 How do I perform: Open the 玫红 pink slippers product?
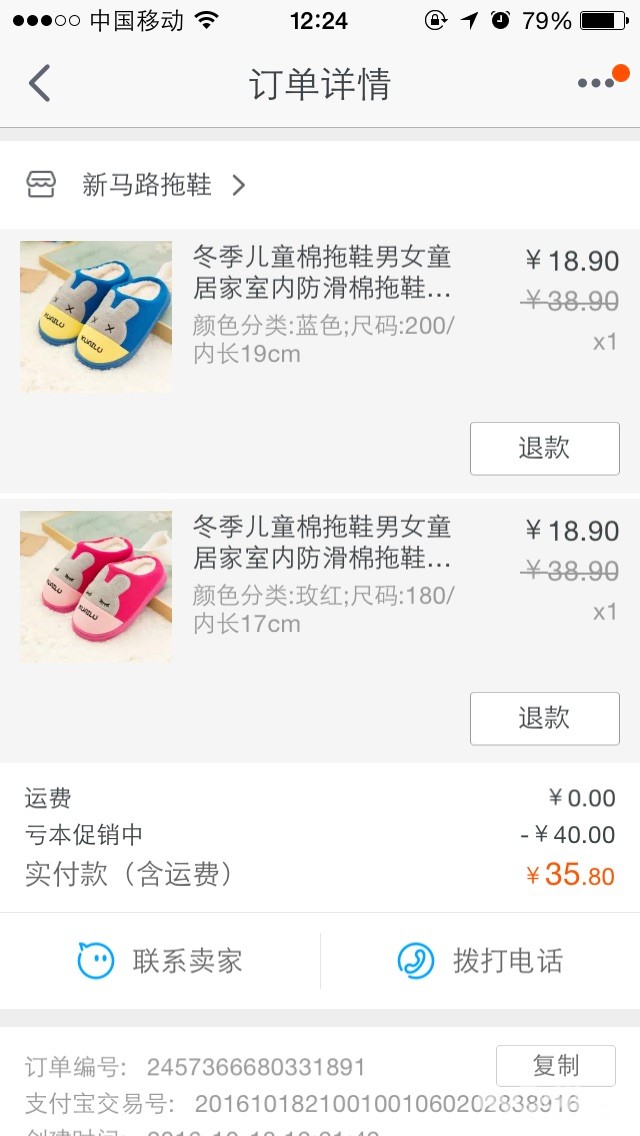[x=96, y=587]
